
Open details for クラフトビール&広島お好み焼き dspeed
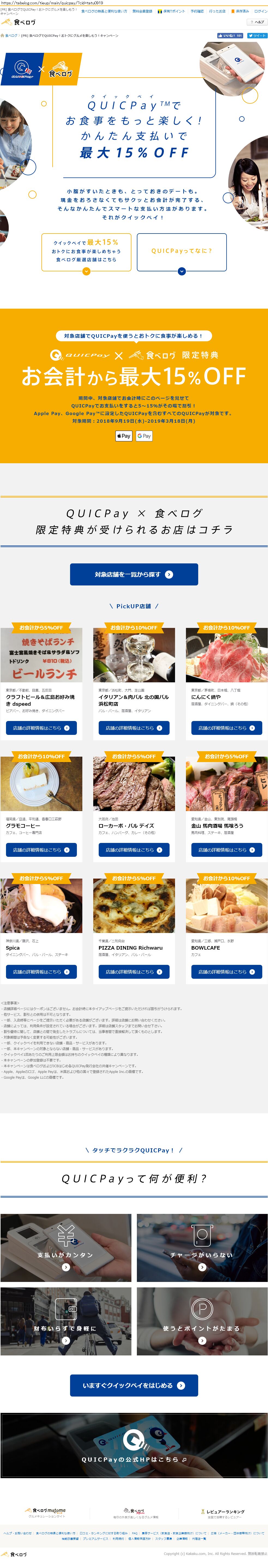(x=41, y=728)
